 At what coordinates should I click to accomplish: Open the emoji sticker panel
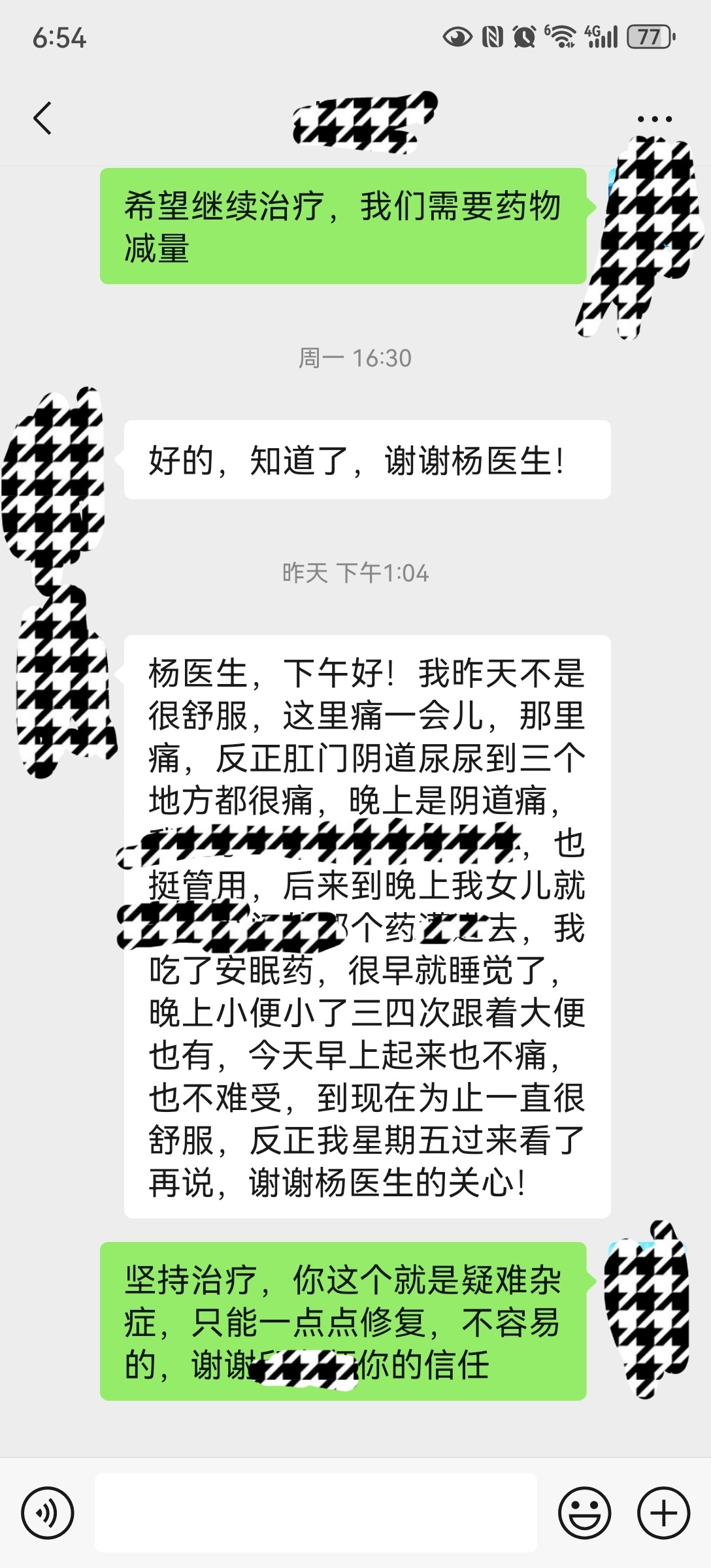click(x=584, y=1512)
